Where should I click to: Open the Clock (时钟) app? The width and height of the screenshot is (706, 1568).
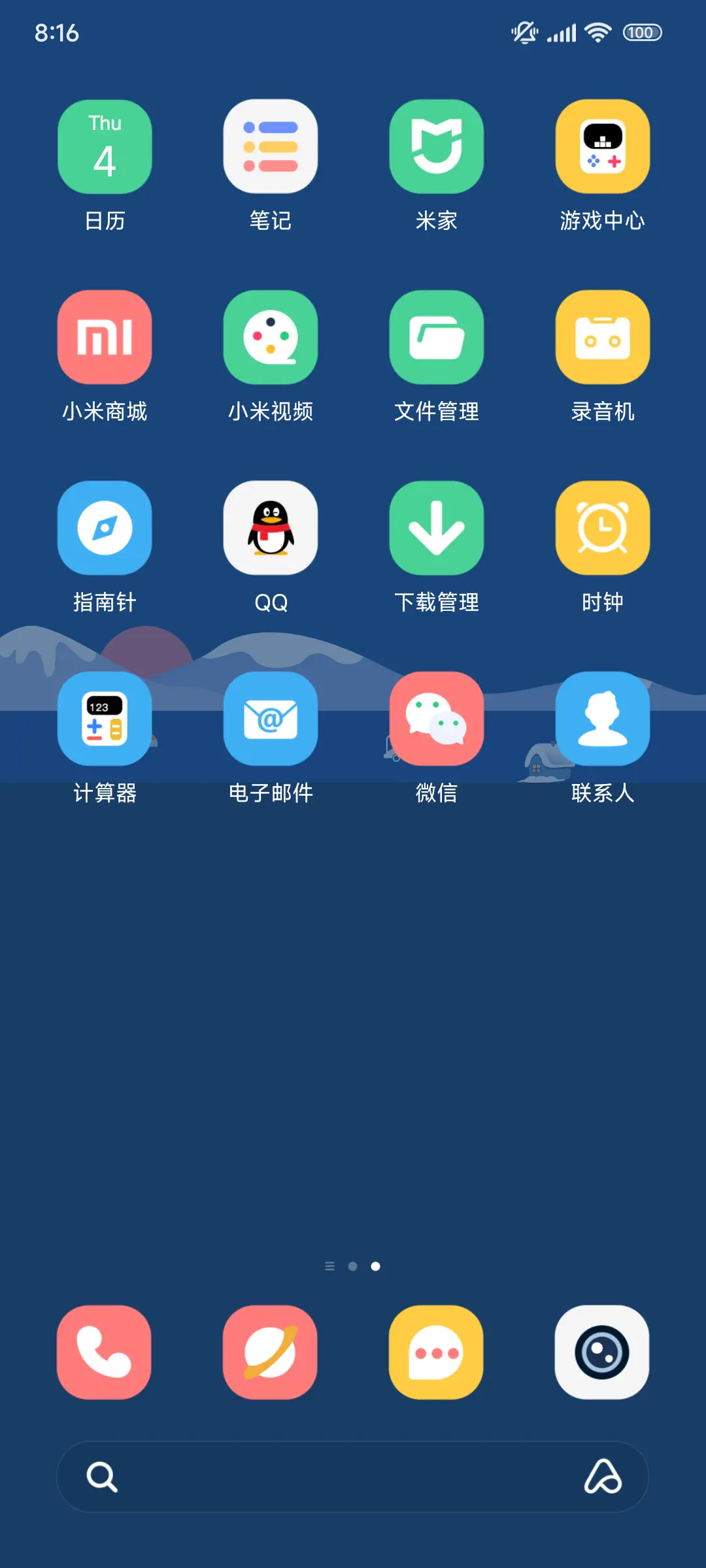(x=602, y=527)
